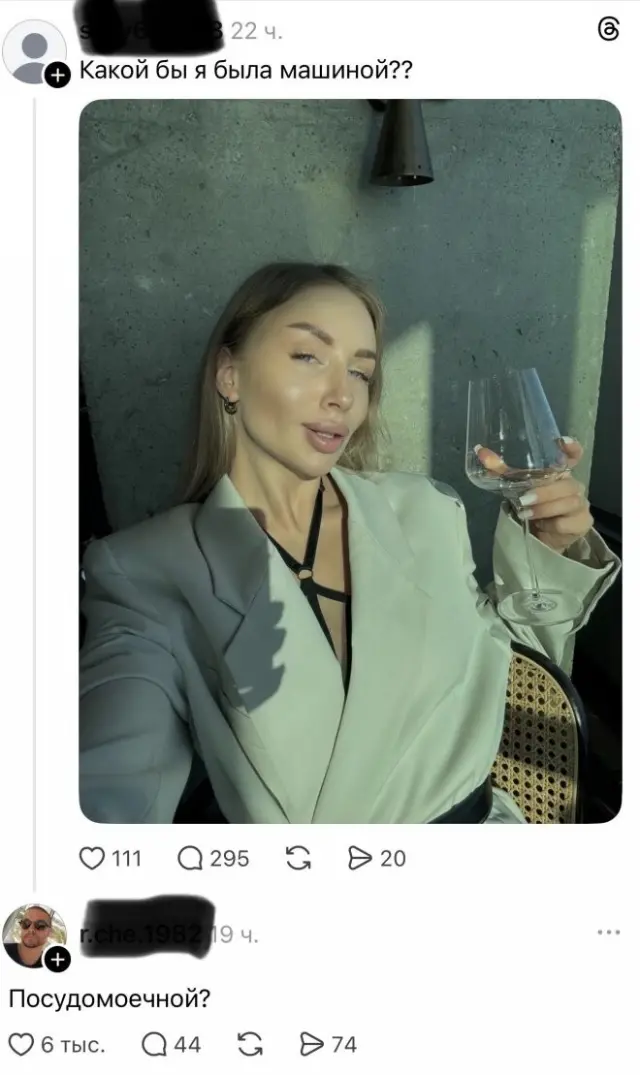The width and height of the screenshot is (640, 1075).
Task: Open the attached photo full screen
Action: pos(350,460)
